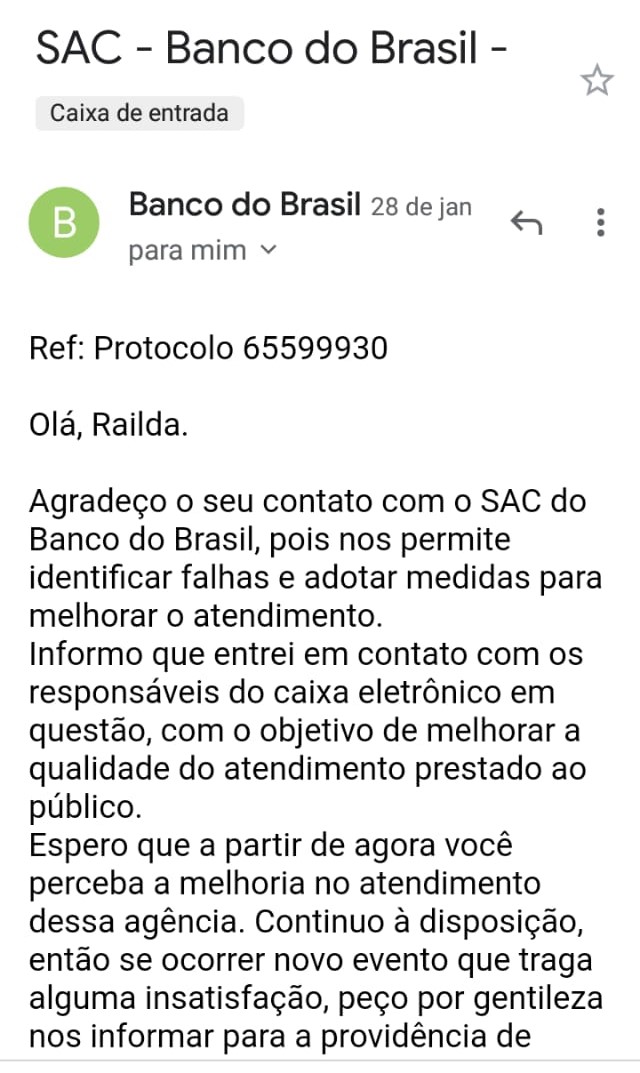Image resolution: width=640 pixels, height=1073 pixels.
Task: Reply to the Banco do Brasil message
Action: point(526,222)
